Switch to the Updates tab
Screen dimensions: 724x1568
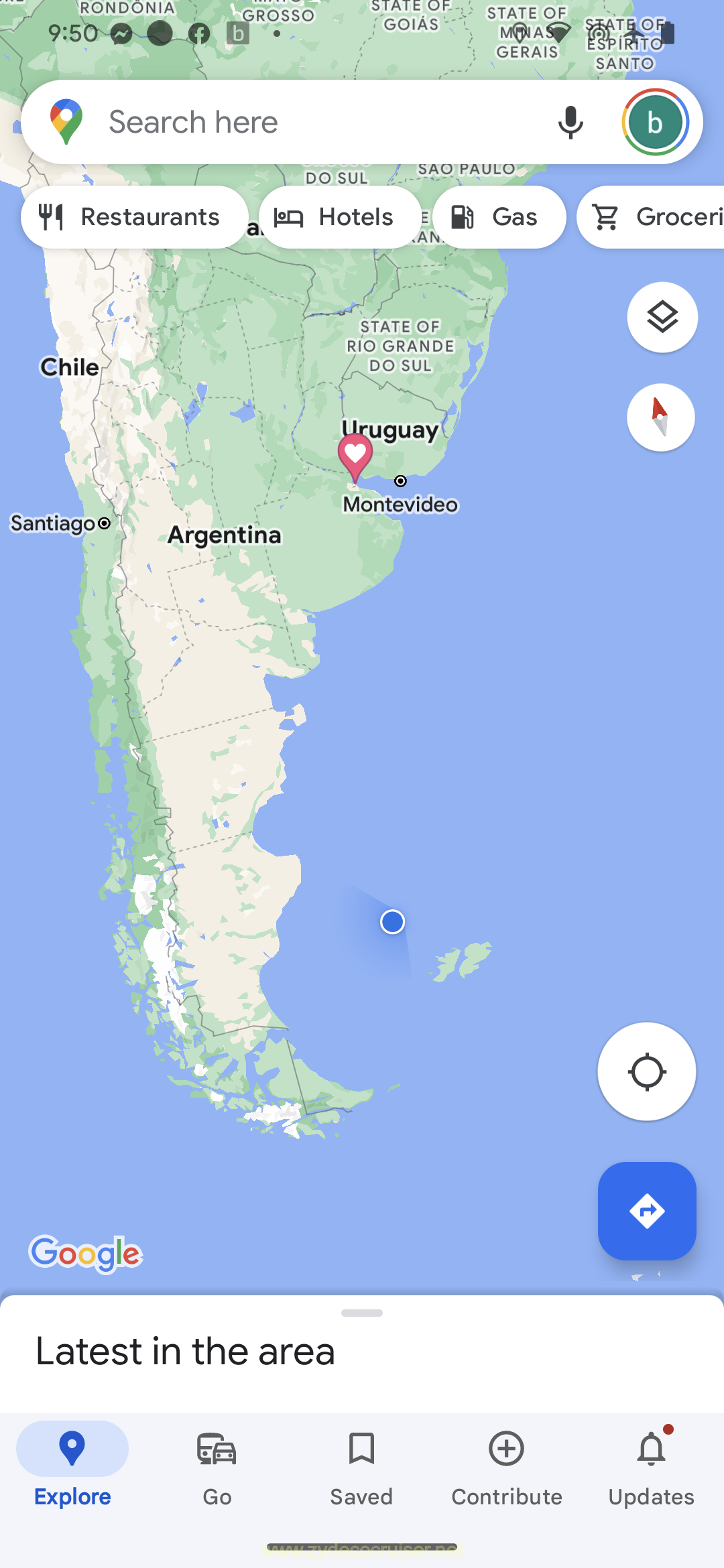[651, 1467]
